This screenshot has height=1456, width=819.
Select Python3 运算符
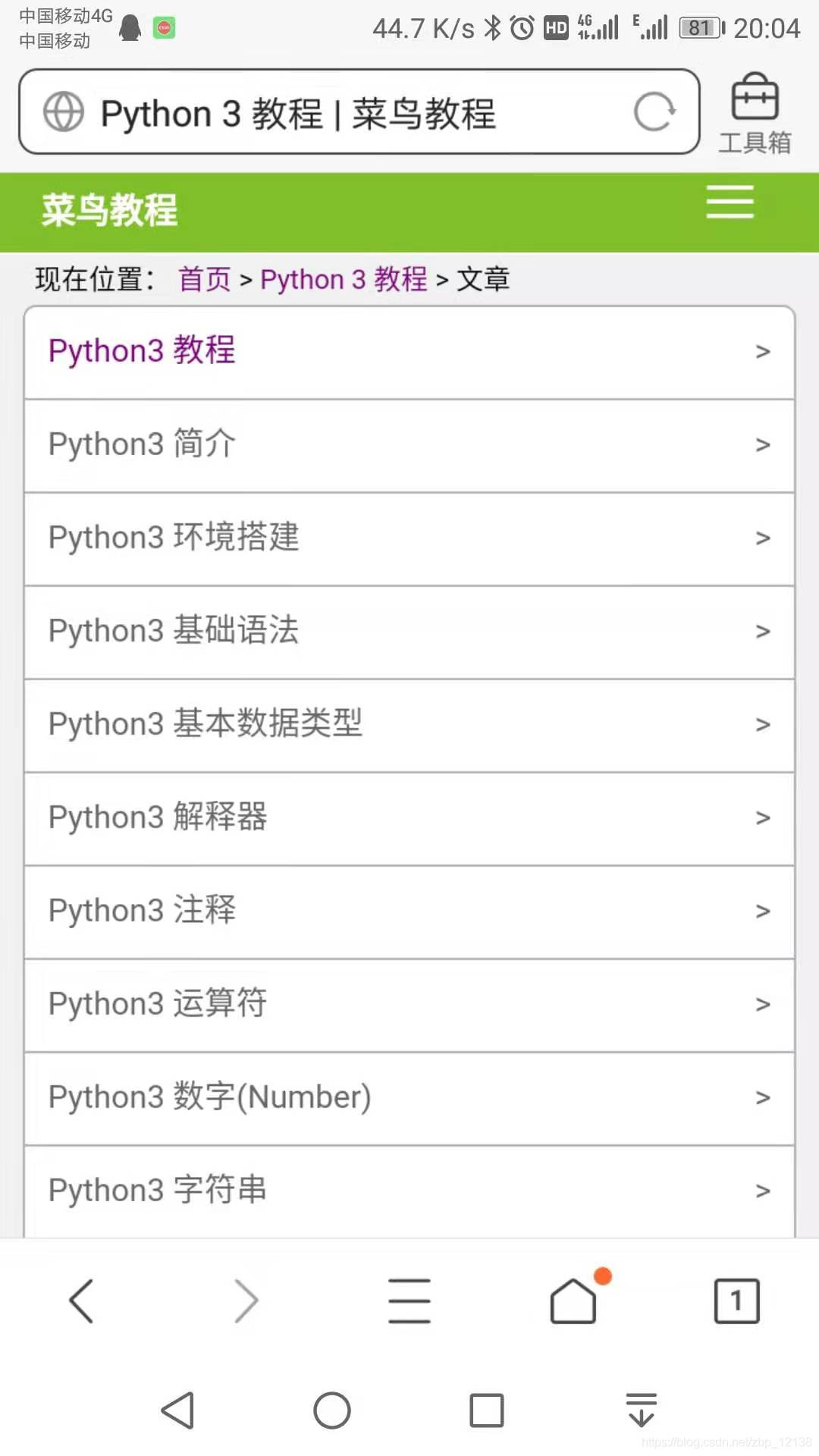pyautogui.click(x=409, y=1006)
